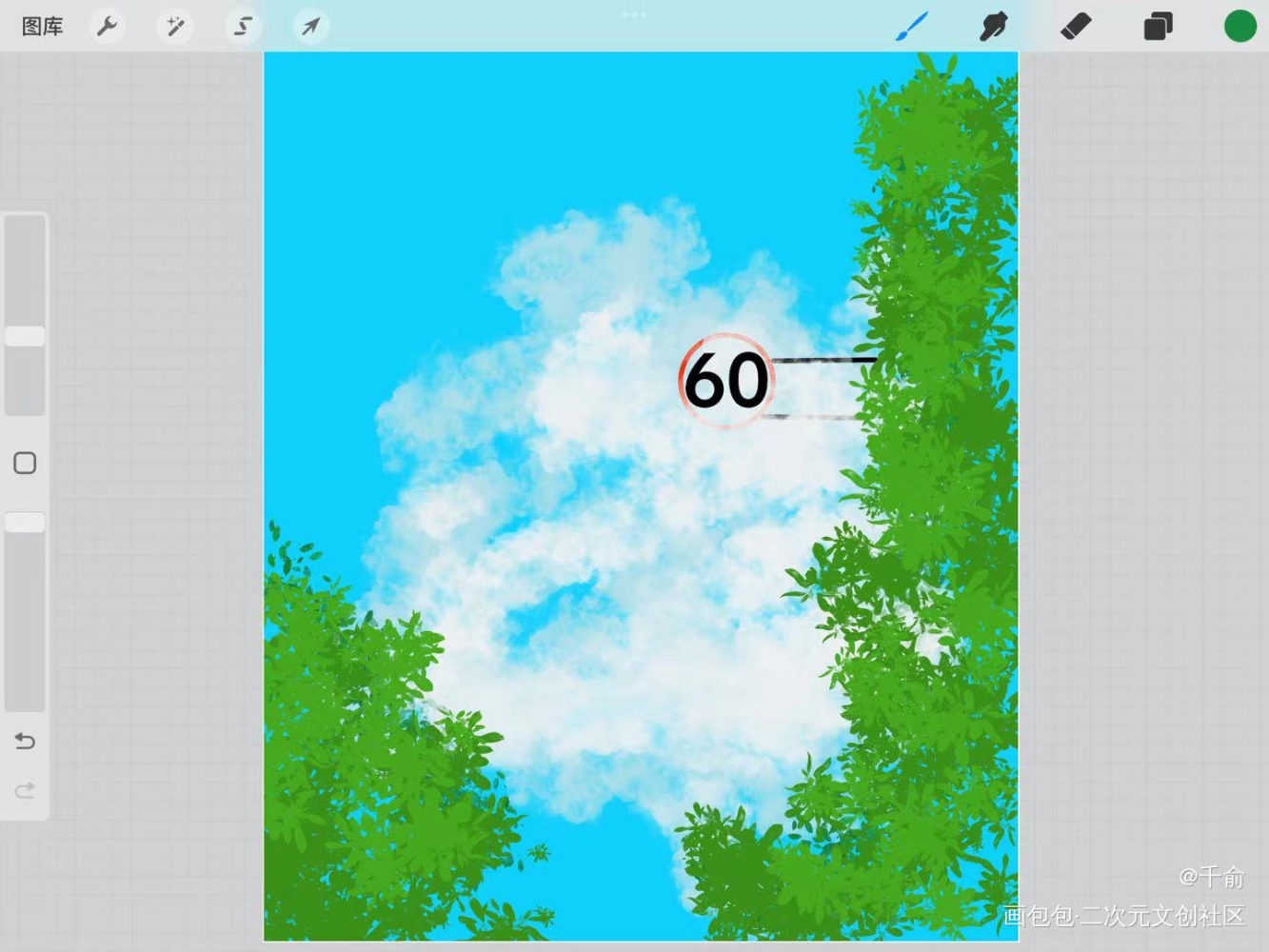Select the brush tool

tap(912, 27)
